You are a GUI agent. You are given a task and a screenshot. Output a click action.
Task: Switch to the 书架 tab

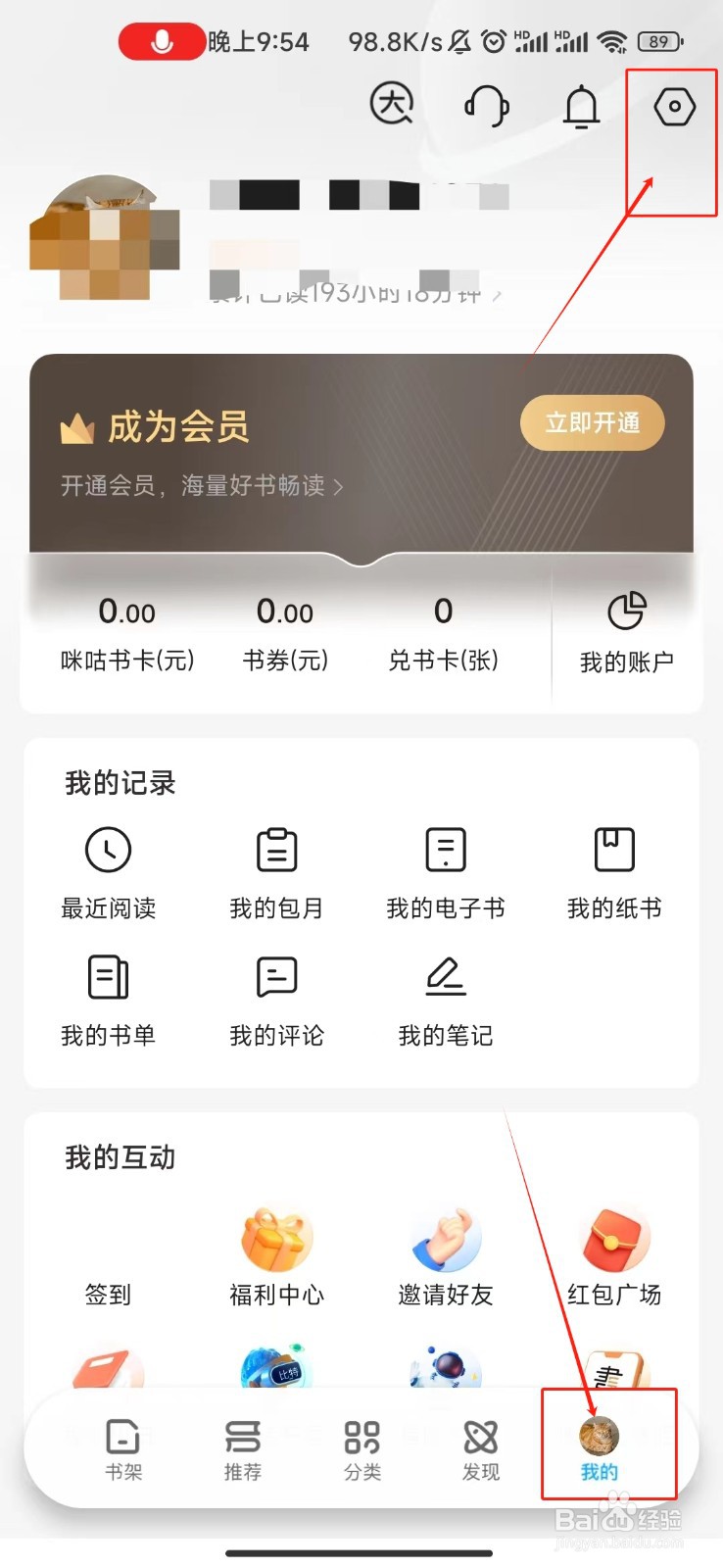pyautogui.click(x=123, y=1449)
